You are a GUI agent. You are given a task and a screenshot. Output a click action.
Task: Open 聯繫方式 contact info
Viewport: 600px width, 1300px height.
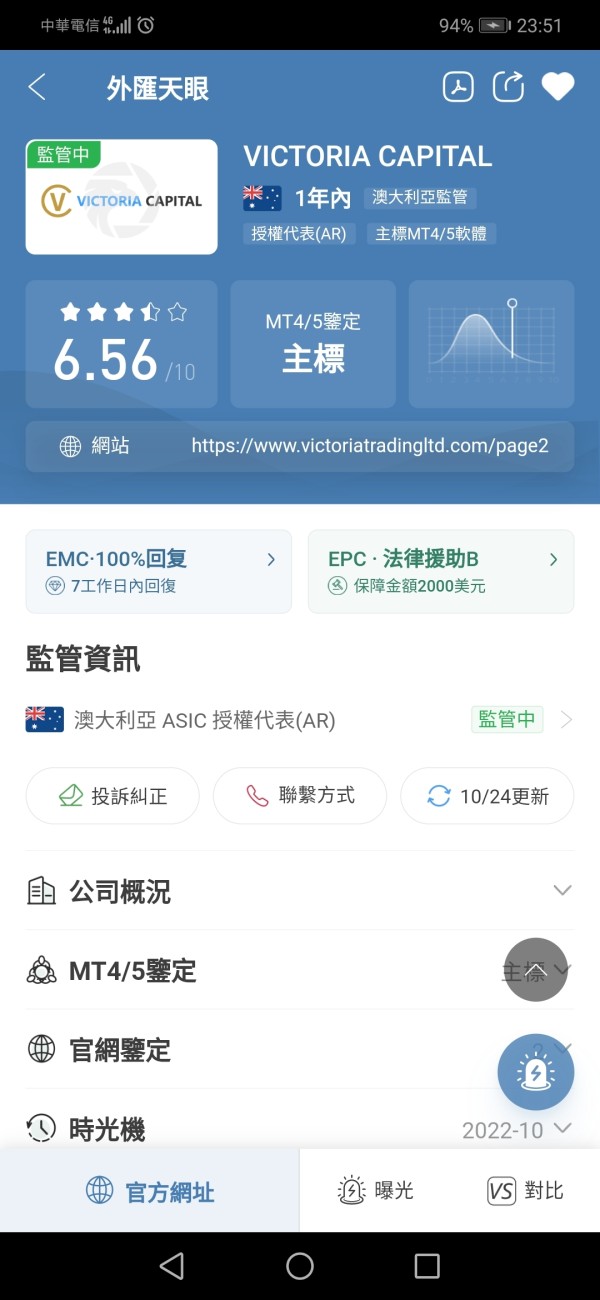tap(300, 796)
